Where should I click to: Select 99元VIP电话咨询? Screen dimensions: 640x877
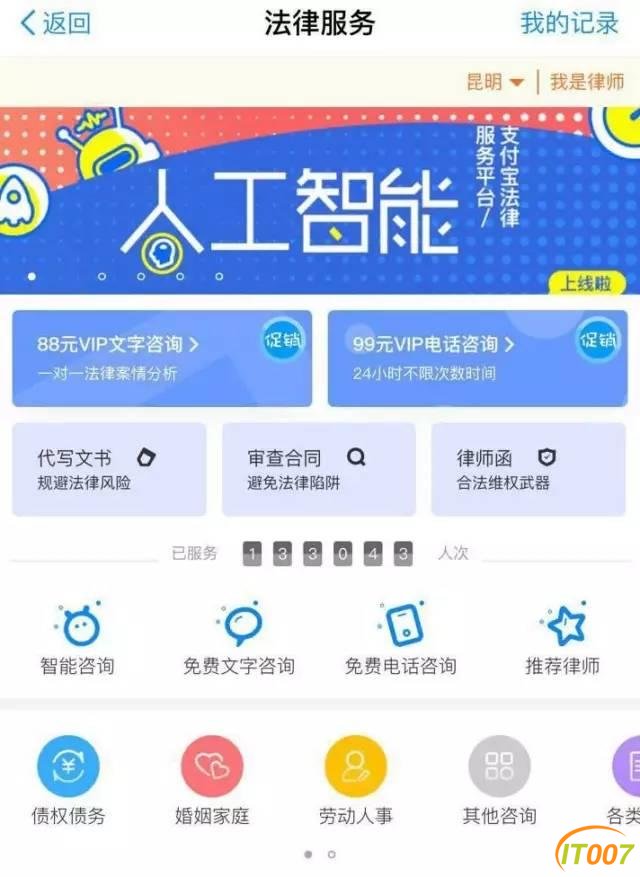pos(477,357)
